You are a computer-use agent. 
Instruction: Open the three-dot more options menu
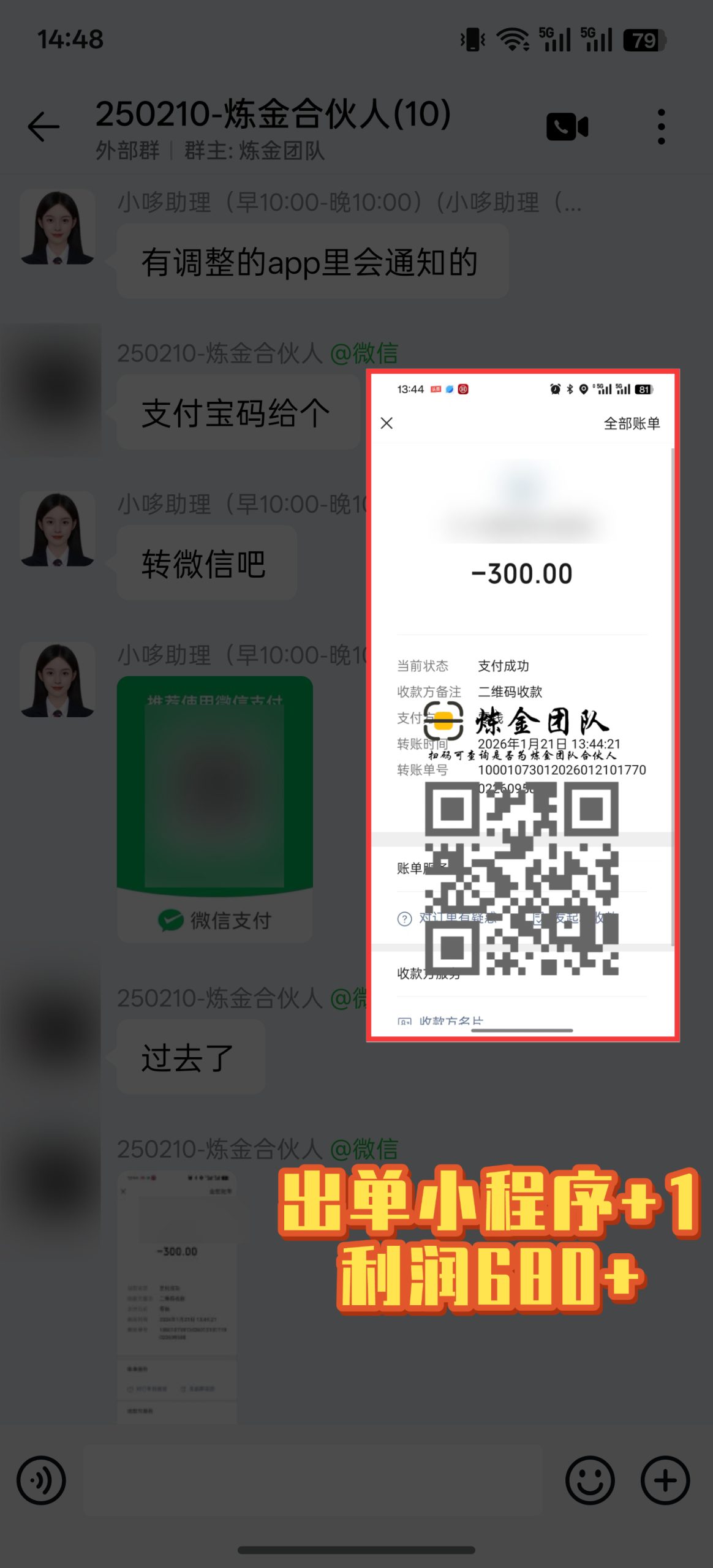pyautogui.click(x=662, y=126)
